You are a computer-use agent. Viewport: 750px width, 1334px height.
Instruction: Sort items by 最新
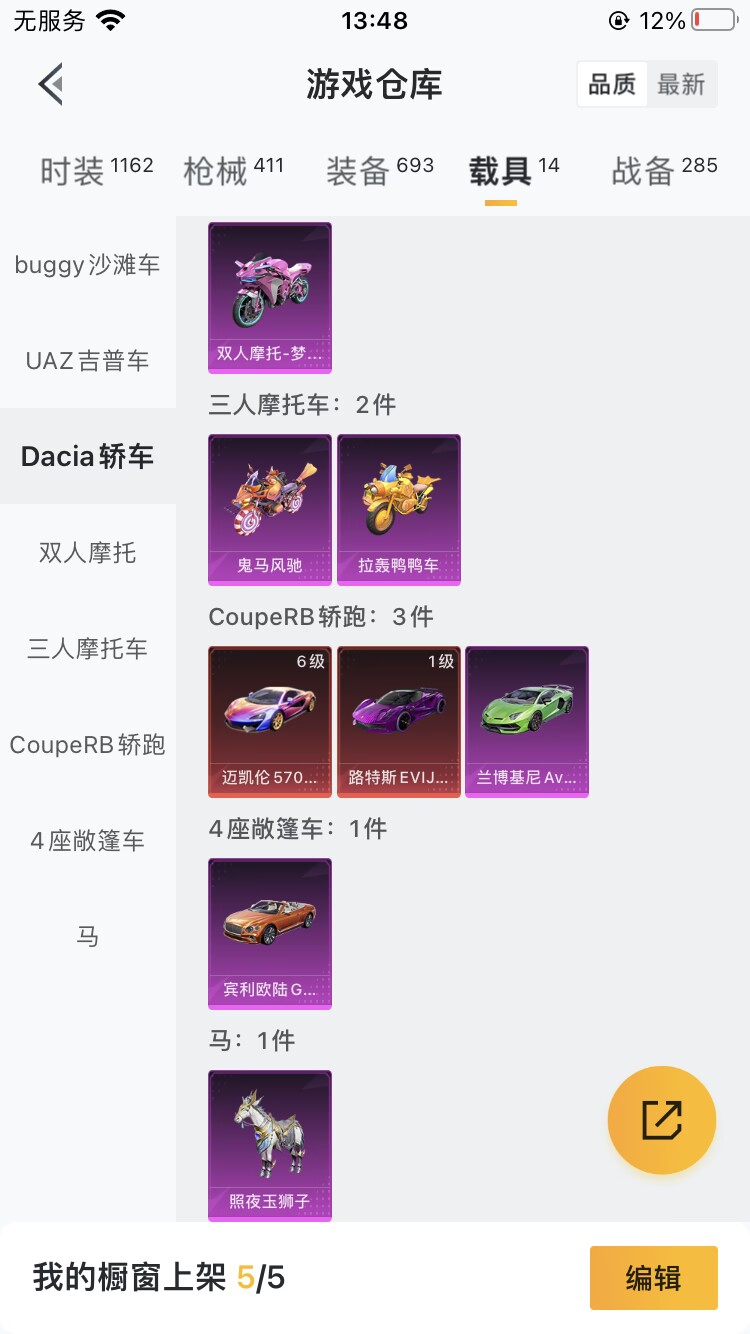pyautogui.click(x=682, y=85)
